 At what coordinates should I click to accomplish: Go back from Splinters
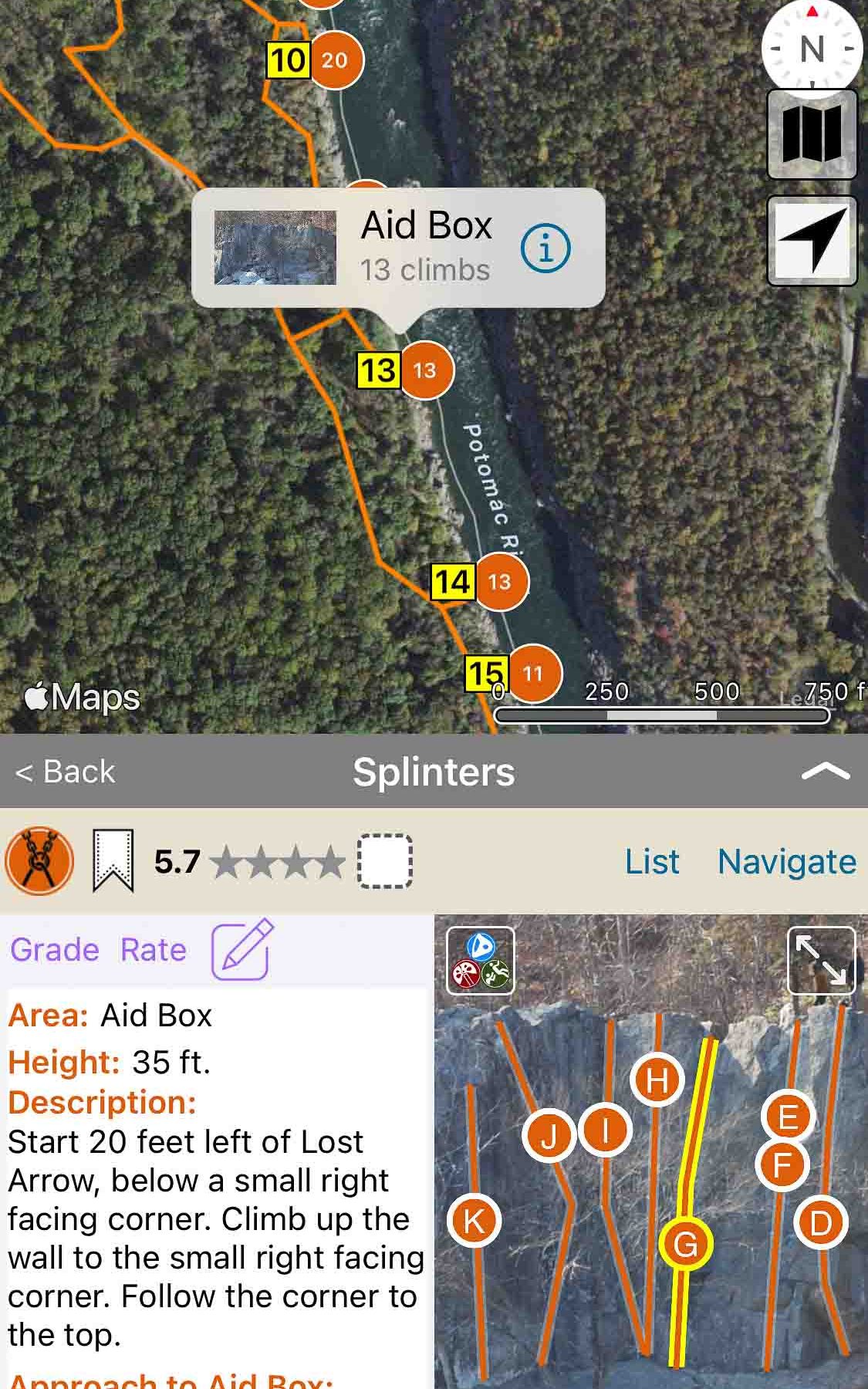pos(66,772)
